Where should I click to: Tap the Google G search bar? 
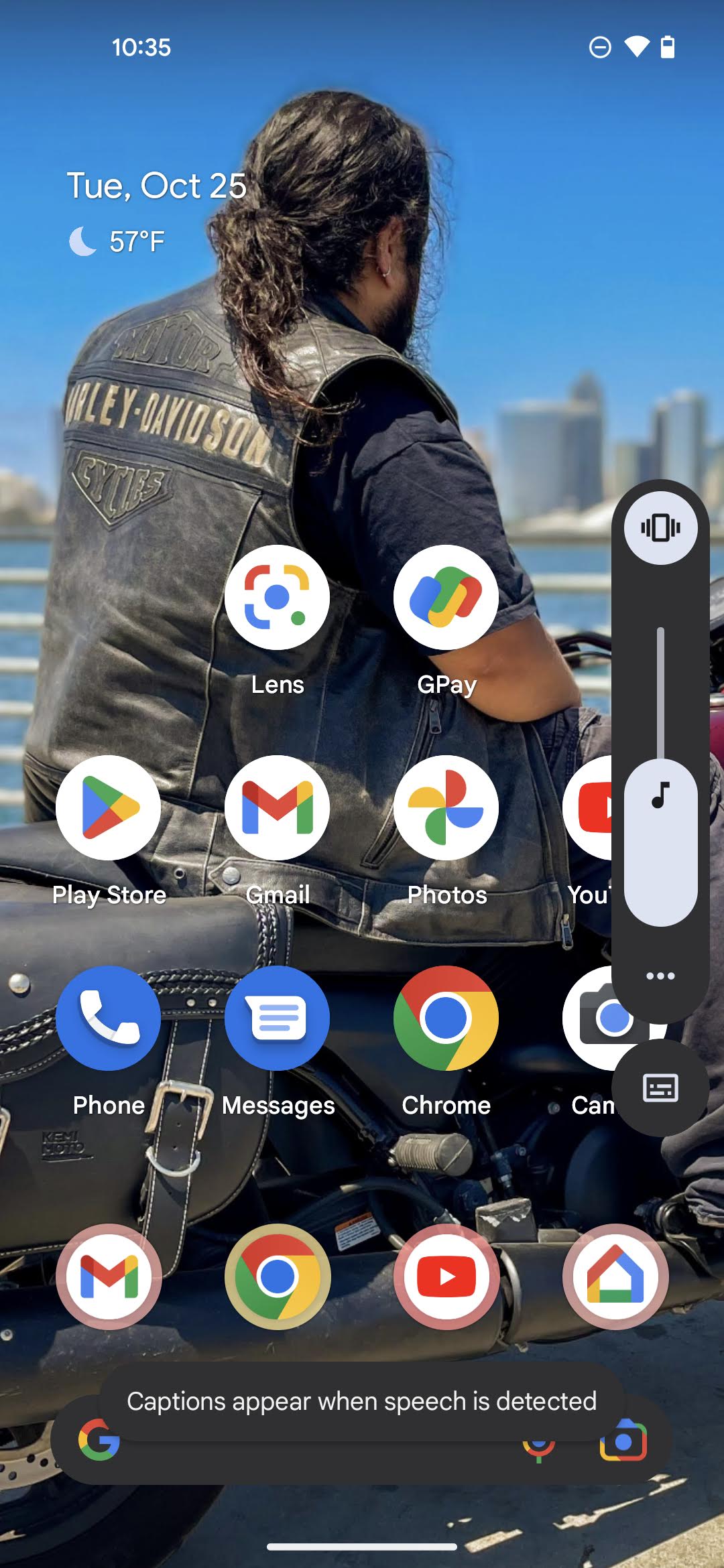(99, 1439)
